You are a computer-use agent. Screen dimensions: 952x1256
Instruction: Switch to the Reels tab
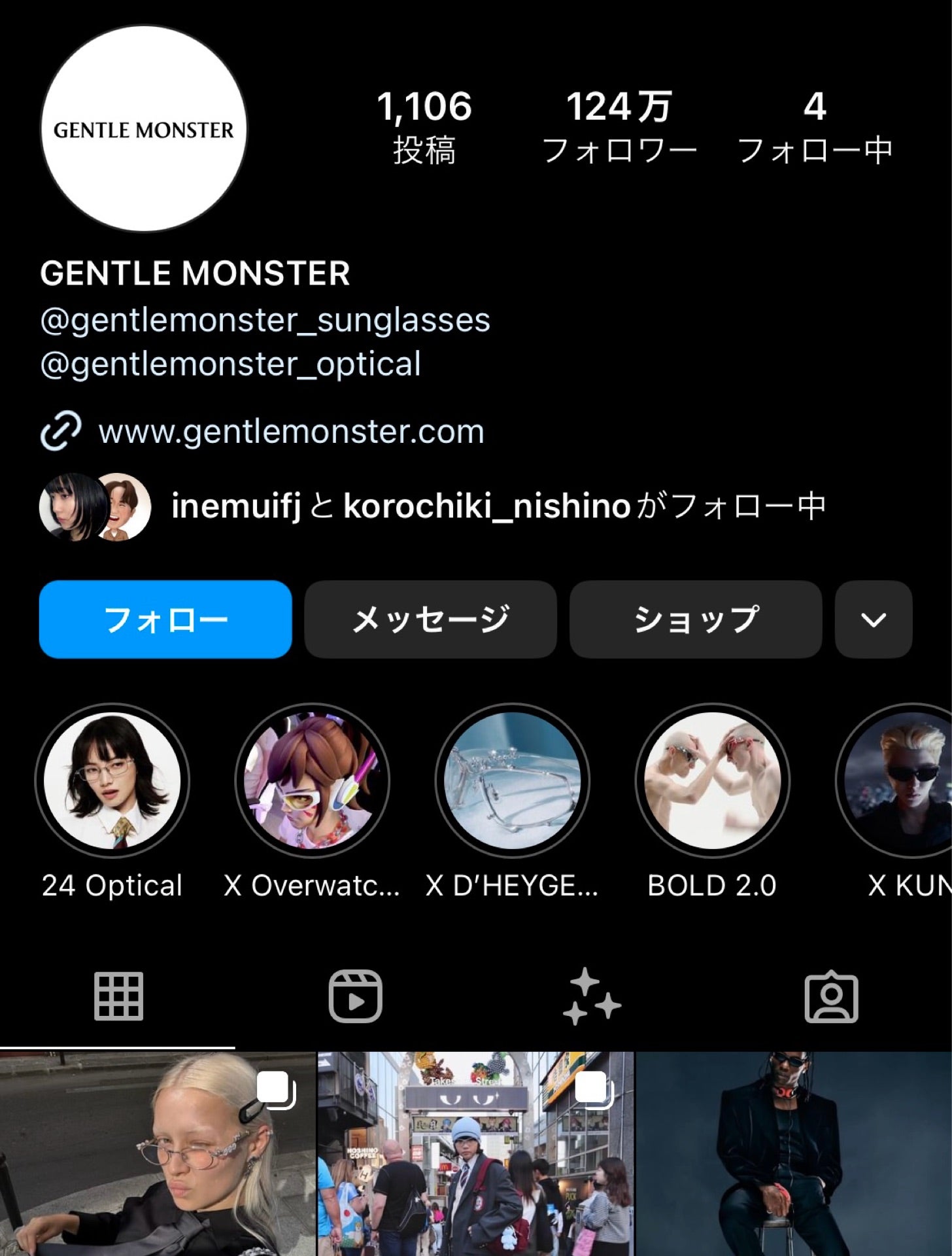355,996
